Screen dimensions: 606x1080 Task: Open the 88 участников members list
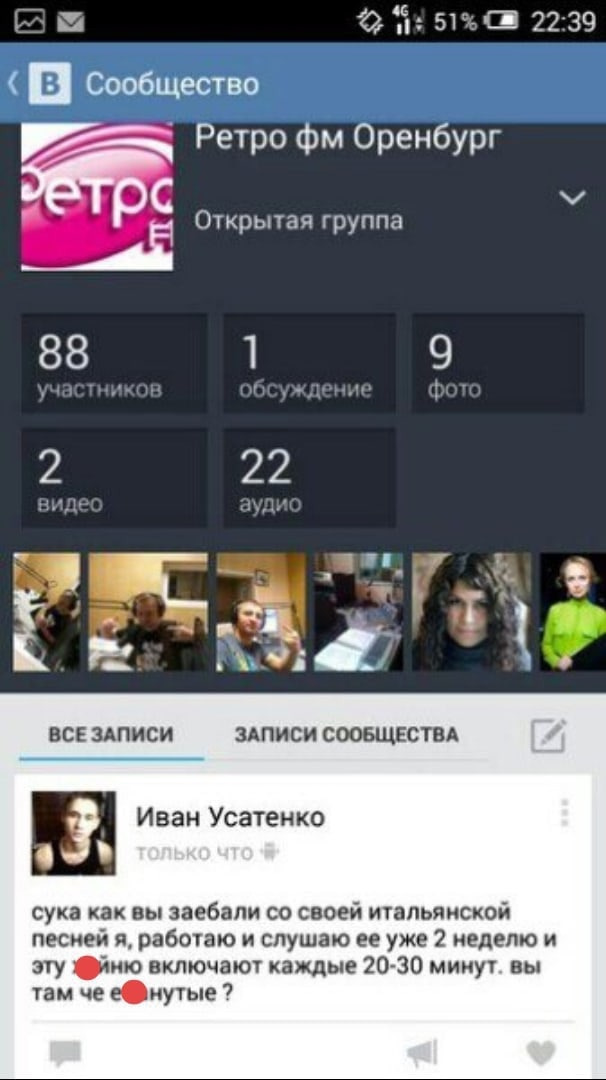(x=114, y=363)
